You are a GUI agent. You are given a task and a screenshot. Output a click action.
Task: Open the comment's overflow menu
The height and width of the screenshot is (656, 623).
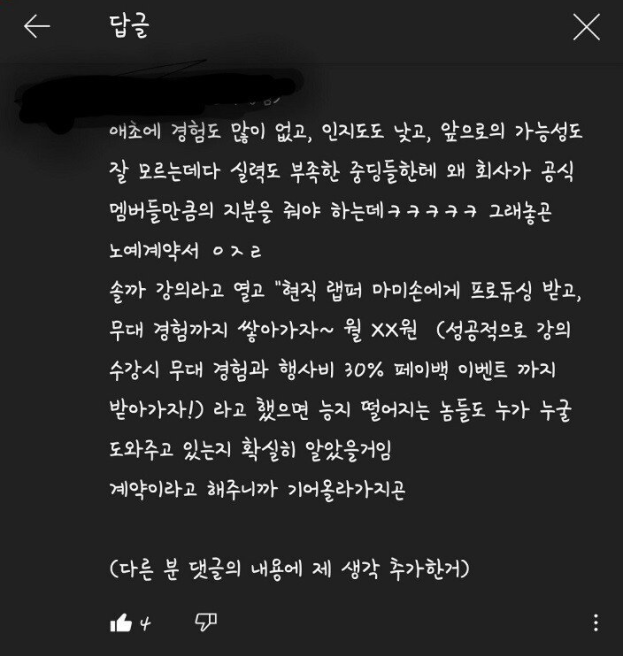[x=595, y=623]
